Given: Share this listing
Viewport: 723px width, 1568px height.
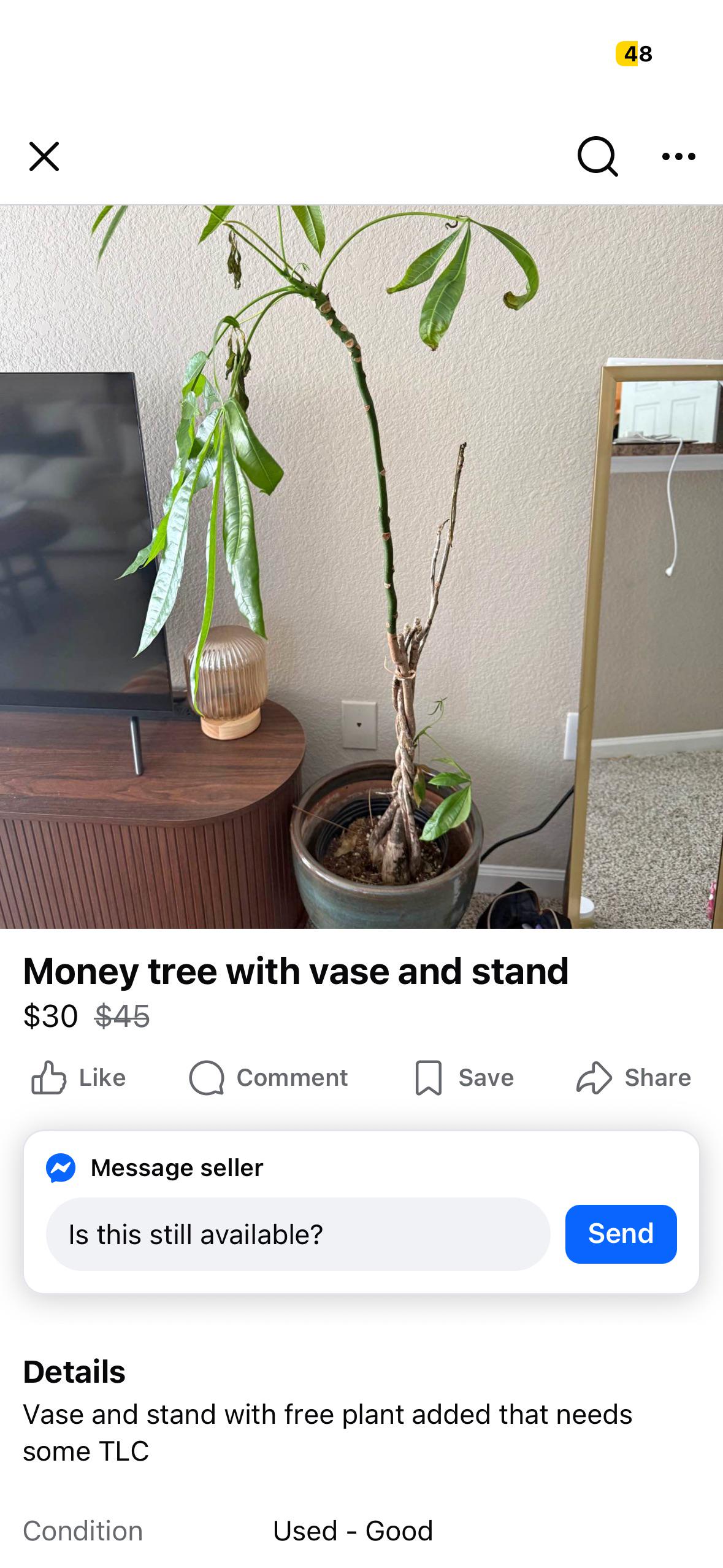Looking at the screenshot, I should [x=633, y=1078].
